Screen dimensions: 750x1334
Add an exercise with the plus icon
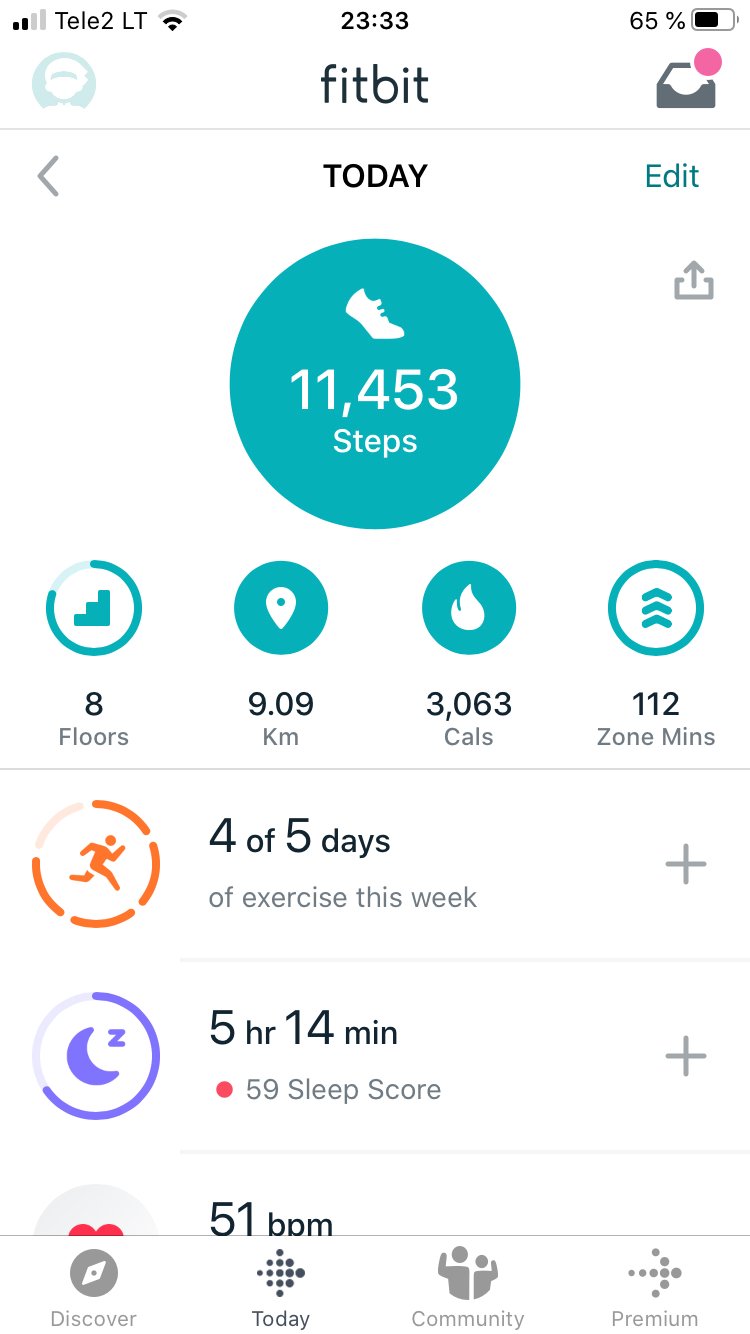pyautogui.click(x=686, y=864)
